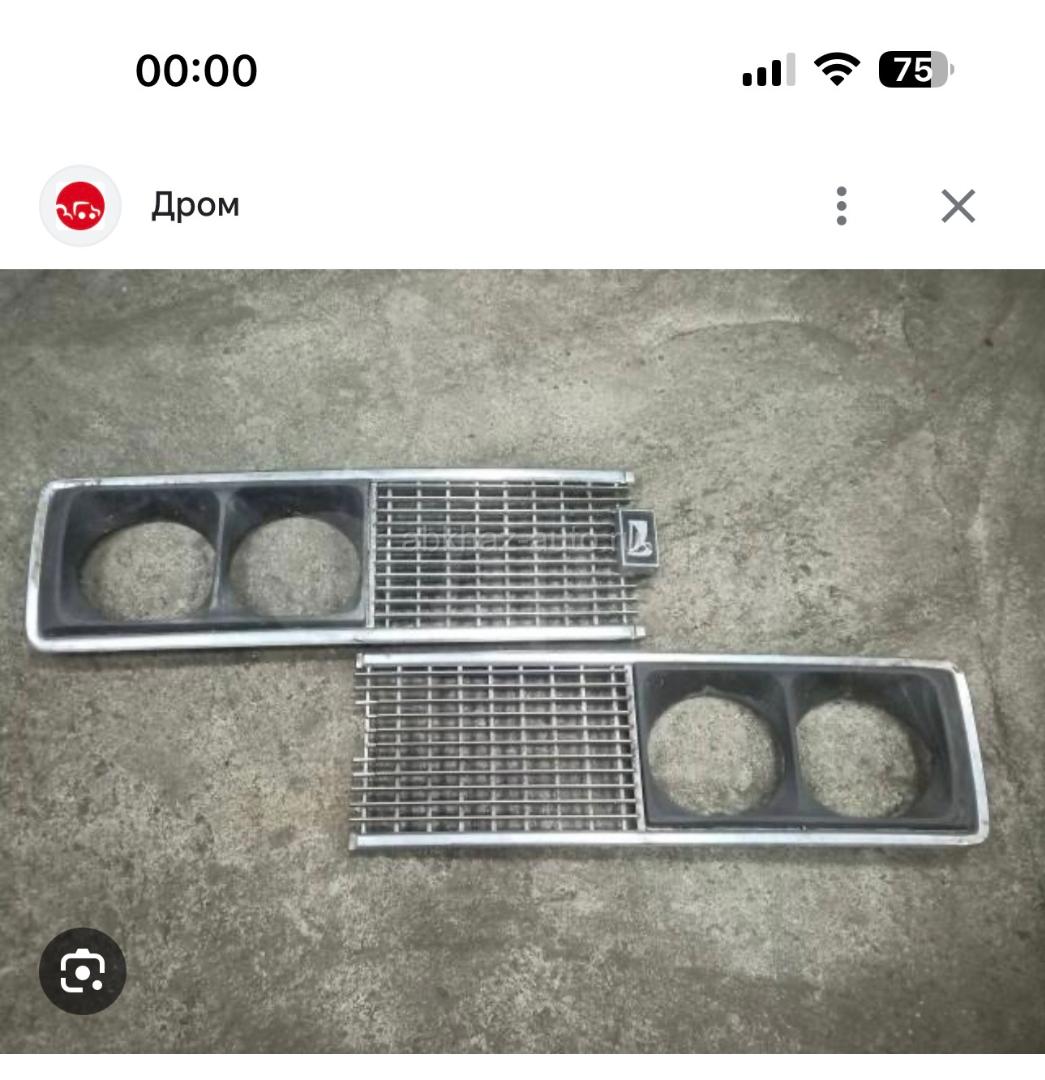The image size is (1045, 1080).
Task: Close the image viewer with X
Action: (957, 206)
